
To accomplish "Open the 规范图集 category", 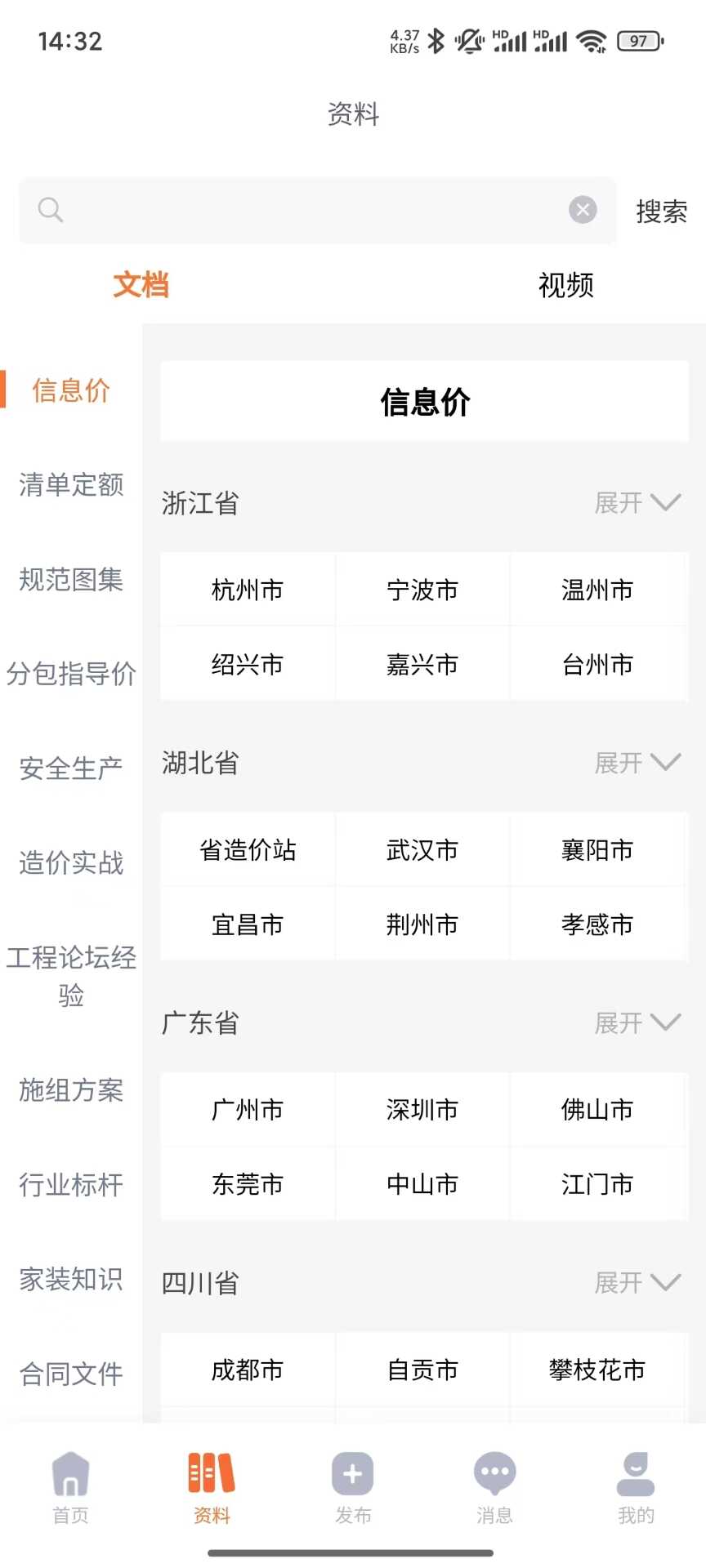I will (x=71, y=579).
